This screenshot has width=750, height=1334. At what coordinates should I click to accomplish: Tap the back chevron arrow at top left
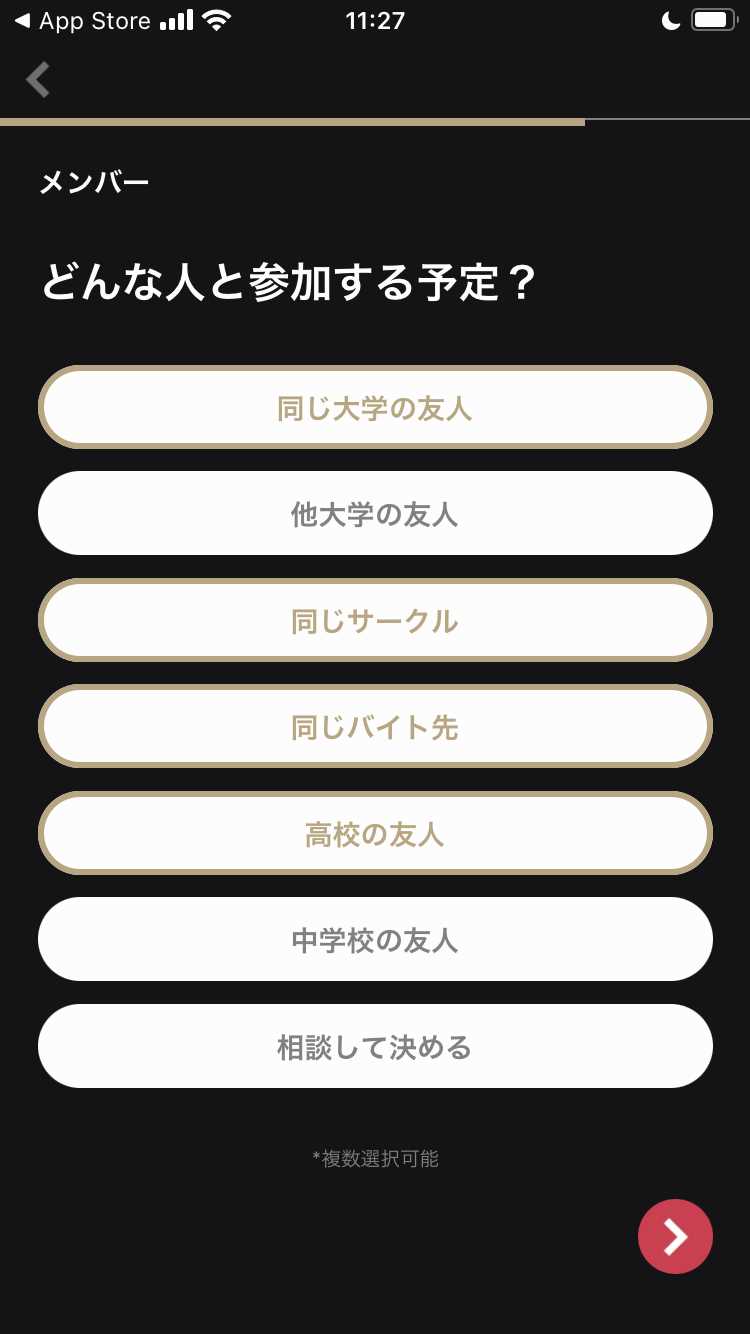37,80
